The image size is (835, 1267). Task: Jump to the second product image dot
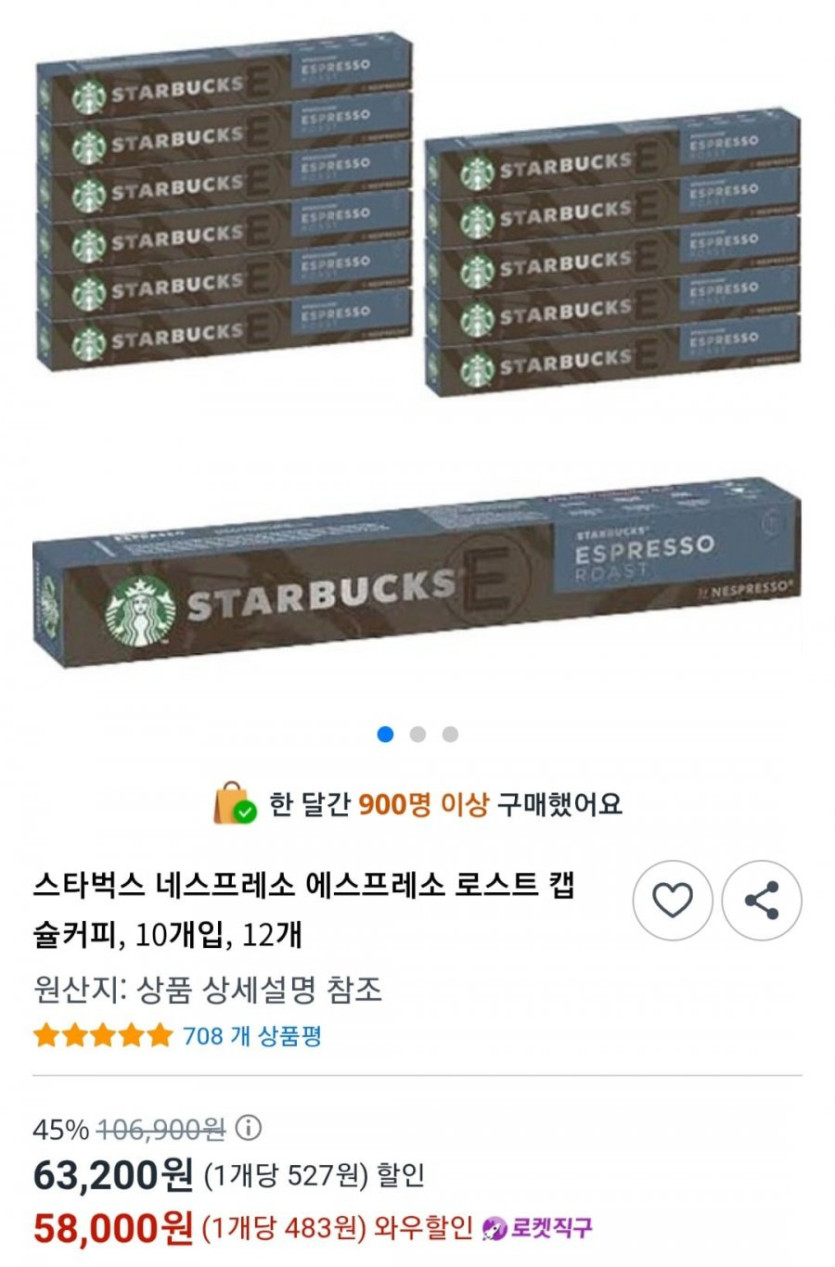pyautogui.click(x=418, y=734)
